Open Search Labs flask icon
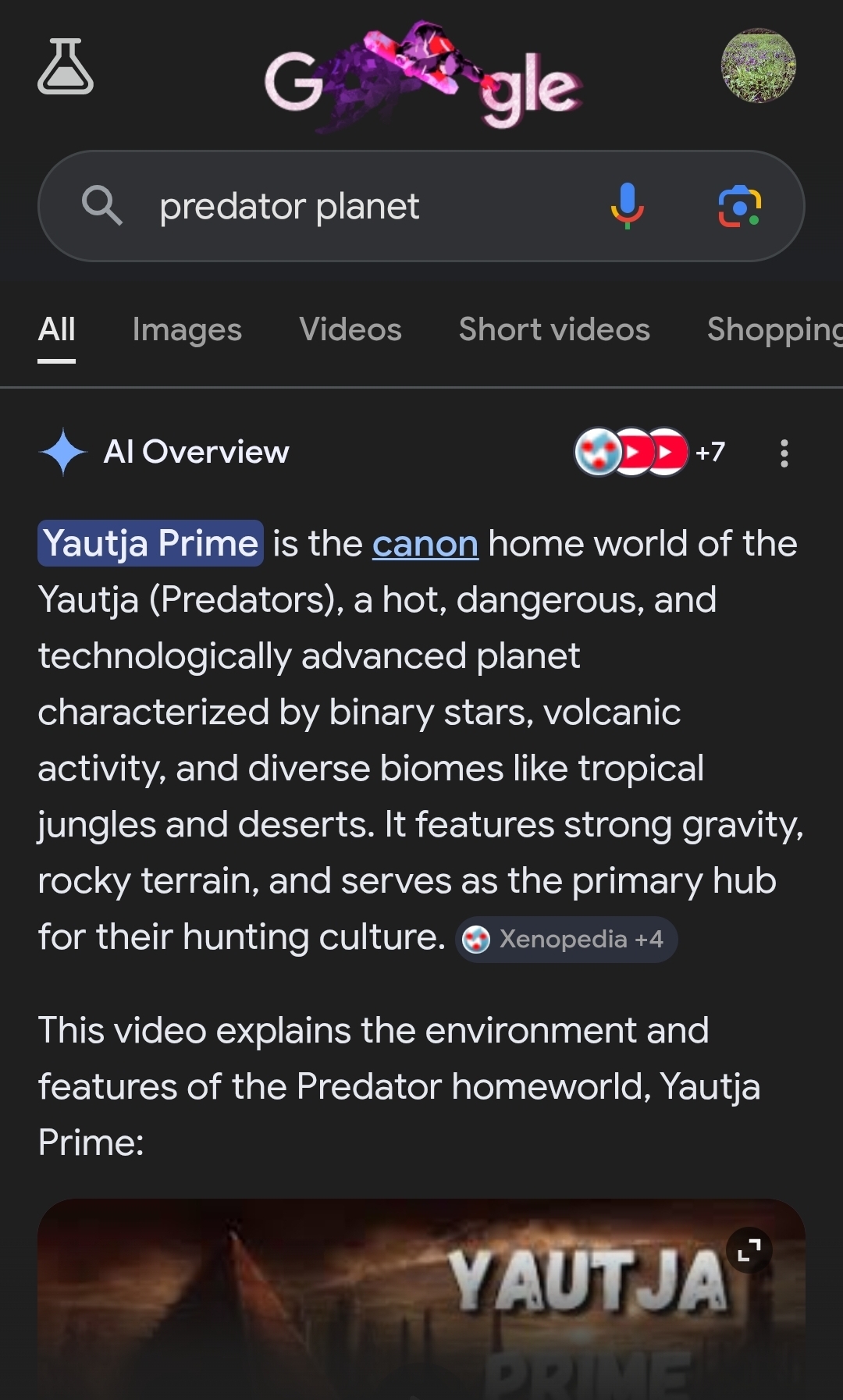843x1400 pixels. tap(66, 67)
